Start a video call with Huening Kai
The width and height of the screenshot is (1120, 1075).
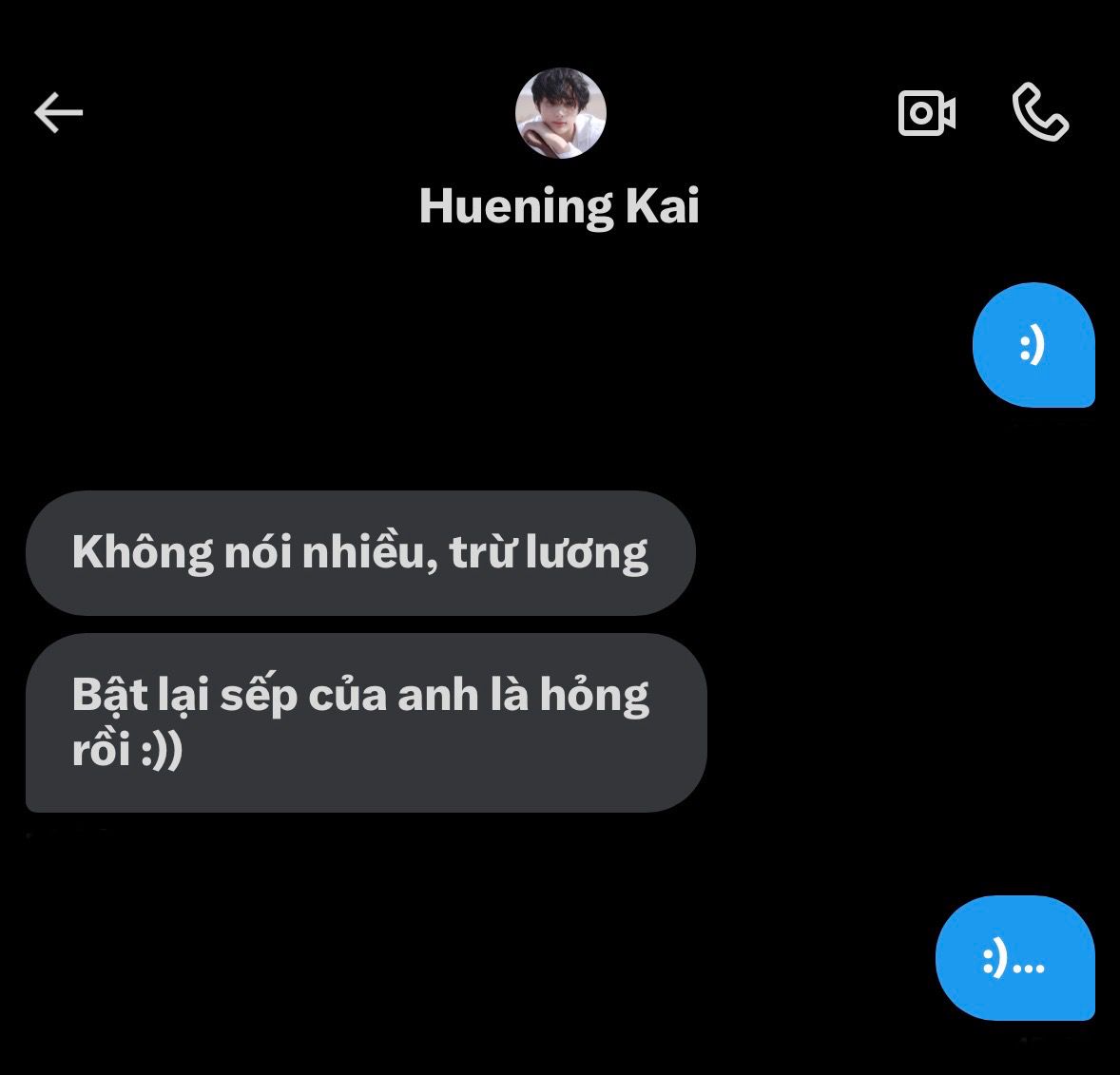[x=926, y=113]
